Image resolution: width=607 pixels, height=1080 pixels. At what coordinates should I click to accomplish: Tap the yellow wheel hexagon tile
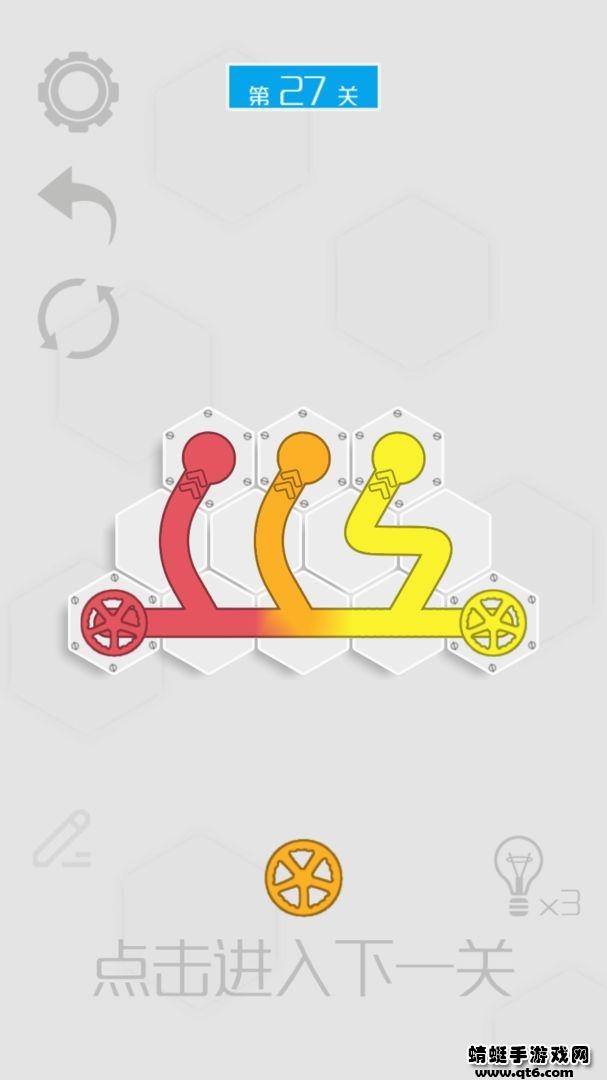click(x=494, y=623)
